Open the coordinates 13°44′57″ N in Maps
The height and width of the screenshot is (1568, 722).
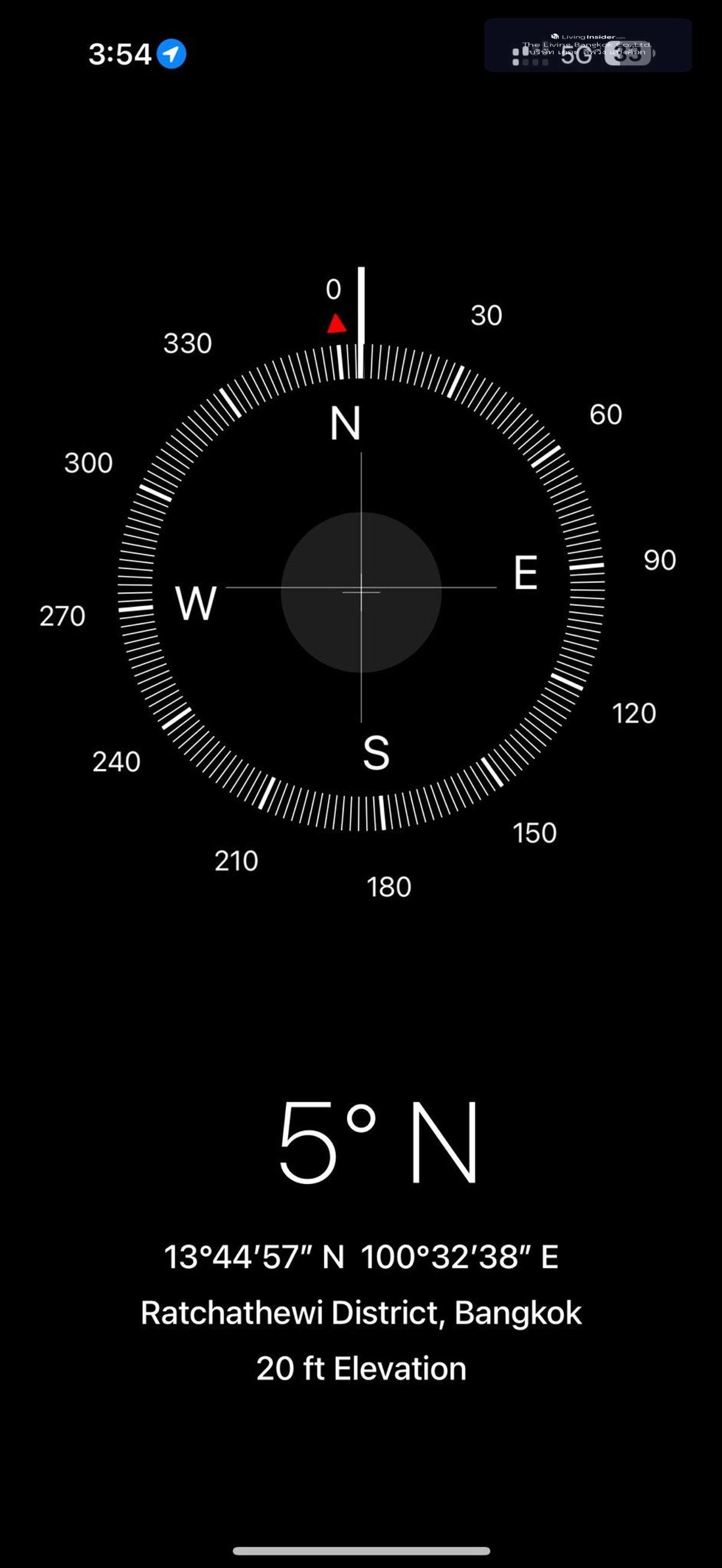pos(361,1257)
